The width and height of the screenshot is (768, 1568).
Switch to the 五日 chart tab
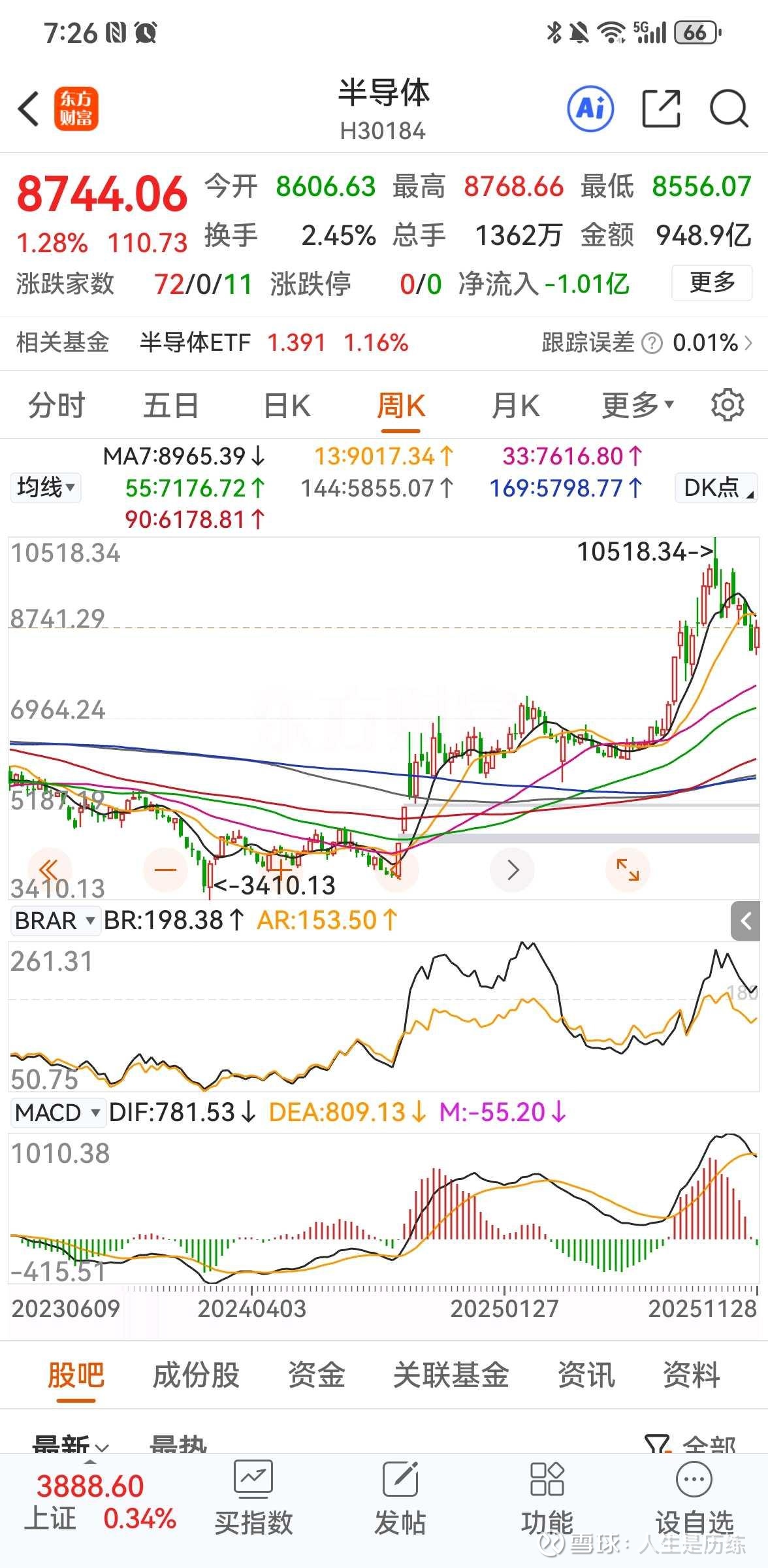(171, 406)
